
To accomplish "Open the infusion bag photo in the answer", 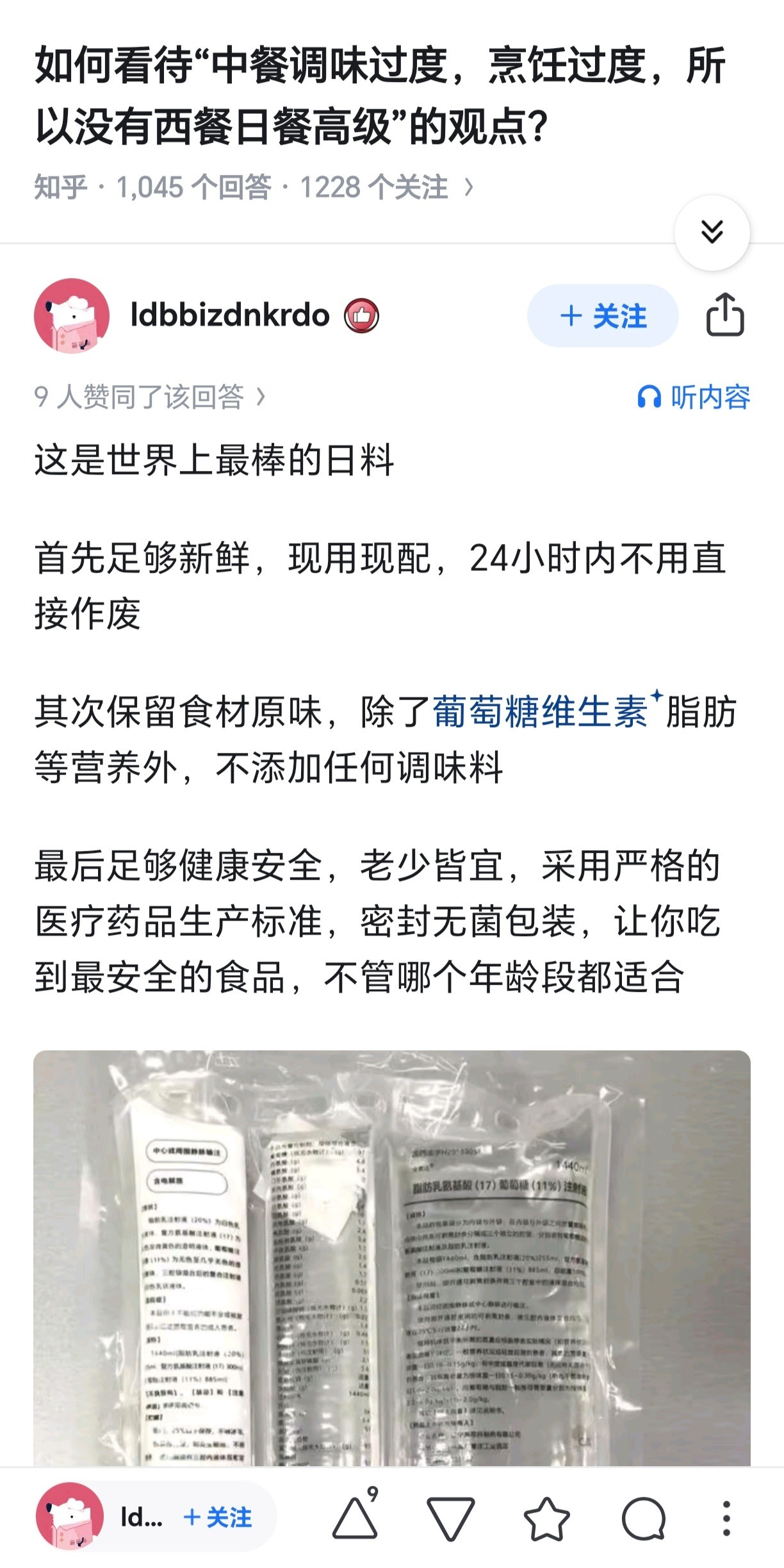I will (392, 1257).
